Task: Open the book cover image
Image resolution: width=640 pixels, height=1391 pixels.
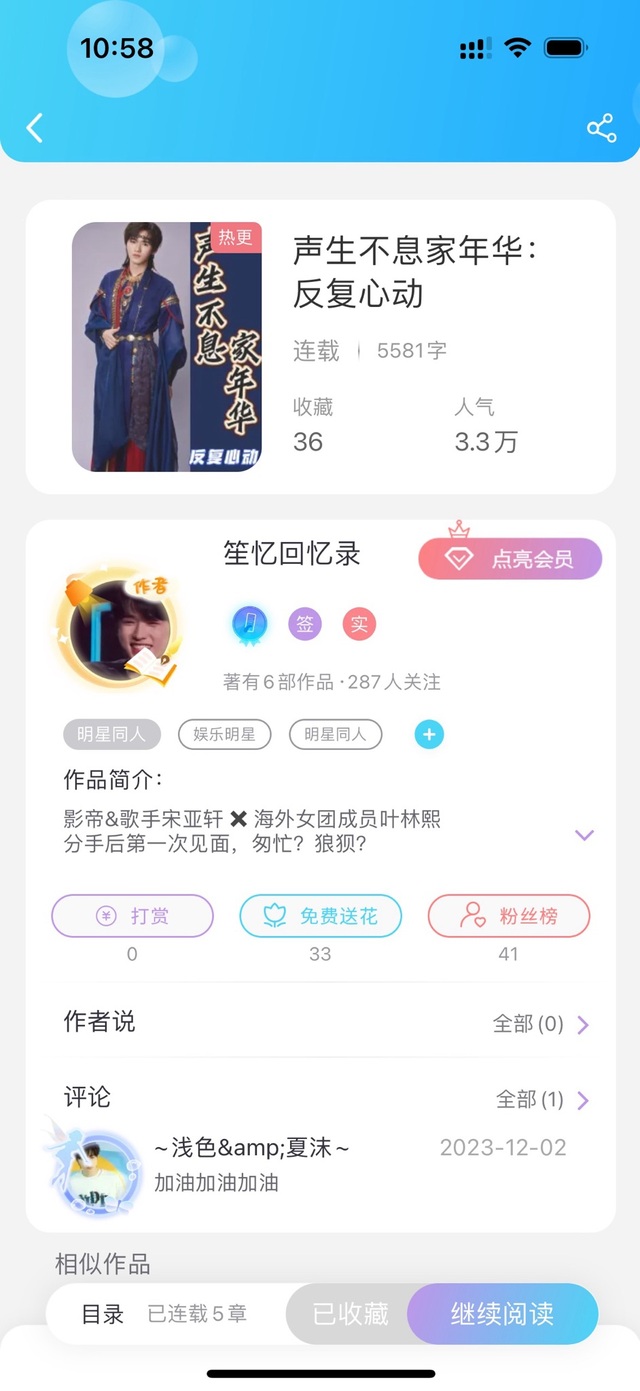Action: (167, 347)
